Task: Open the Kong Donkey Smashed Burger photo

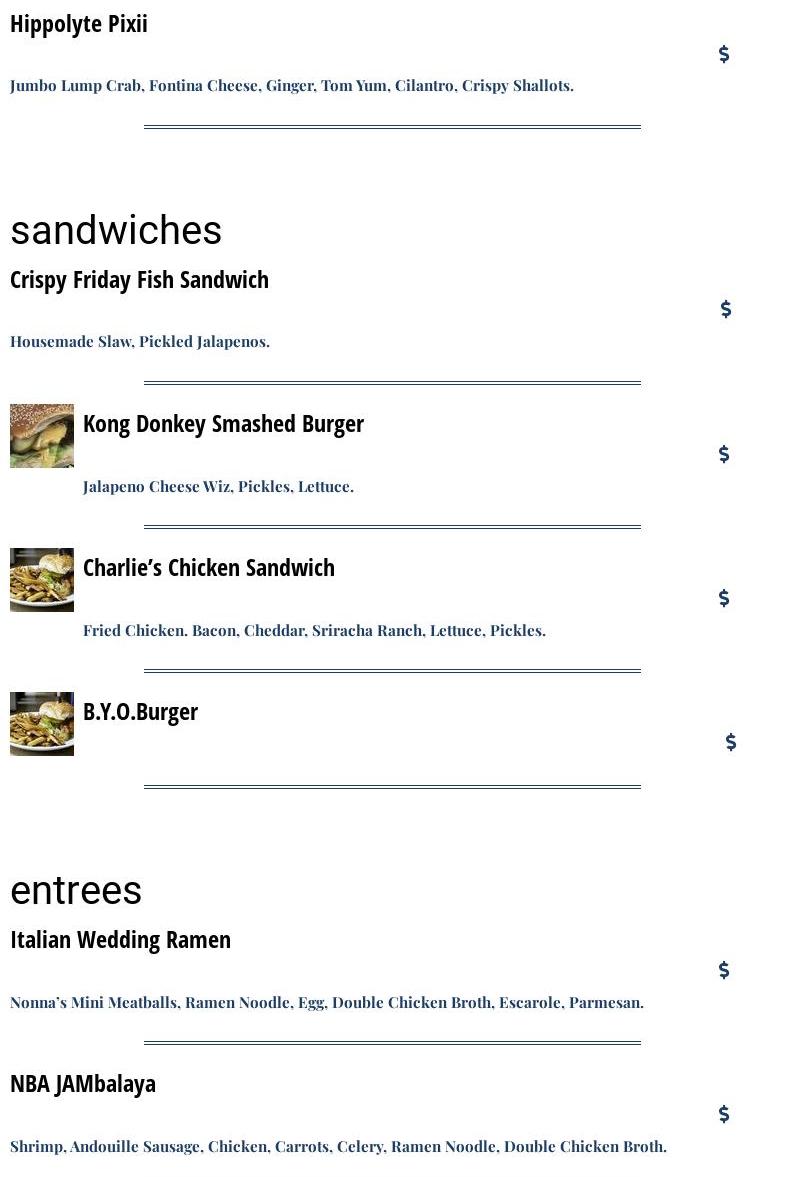Action: point(42,436)
